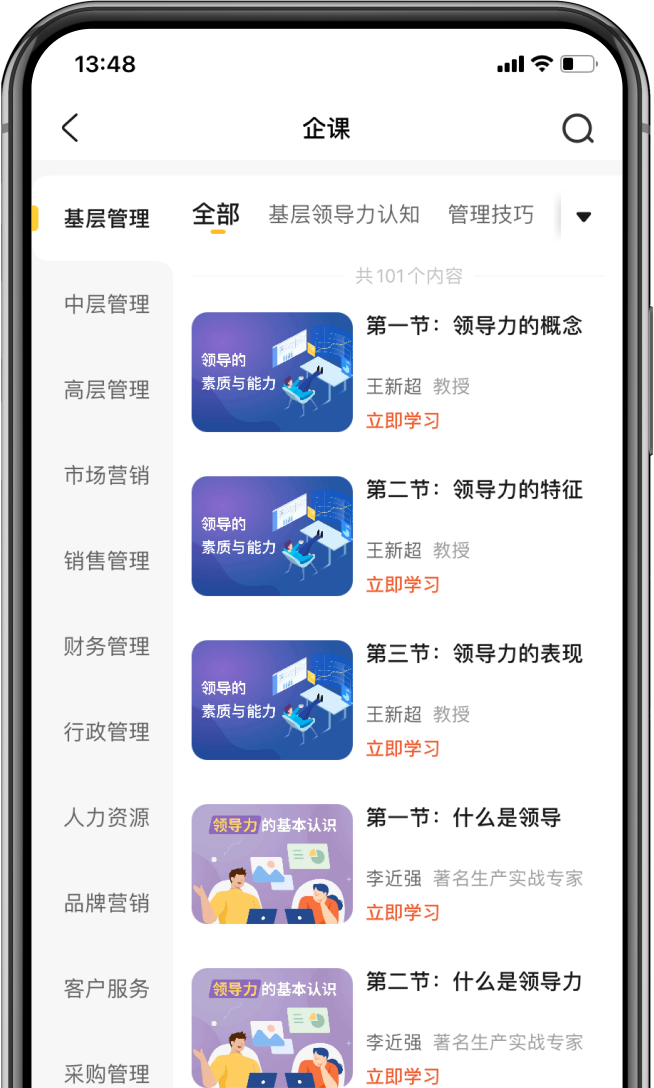This screenshot has width=654, height=1088.
Task: Tap 立即学习 under 第二节：领导力的特征
Action: 403,584
